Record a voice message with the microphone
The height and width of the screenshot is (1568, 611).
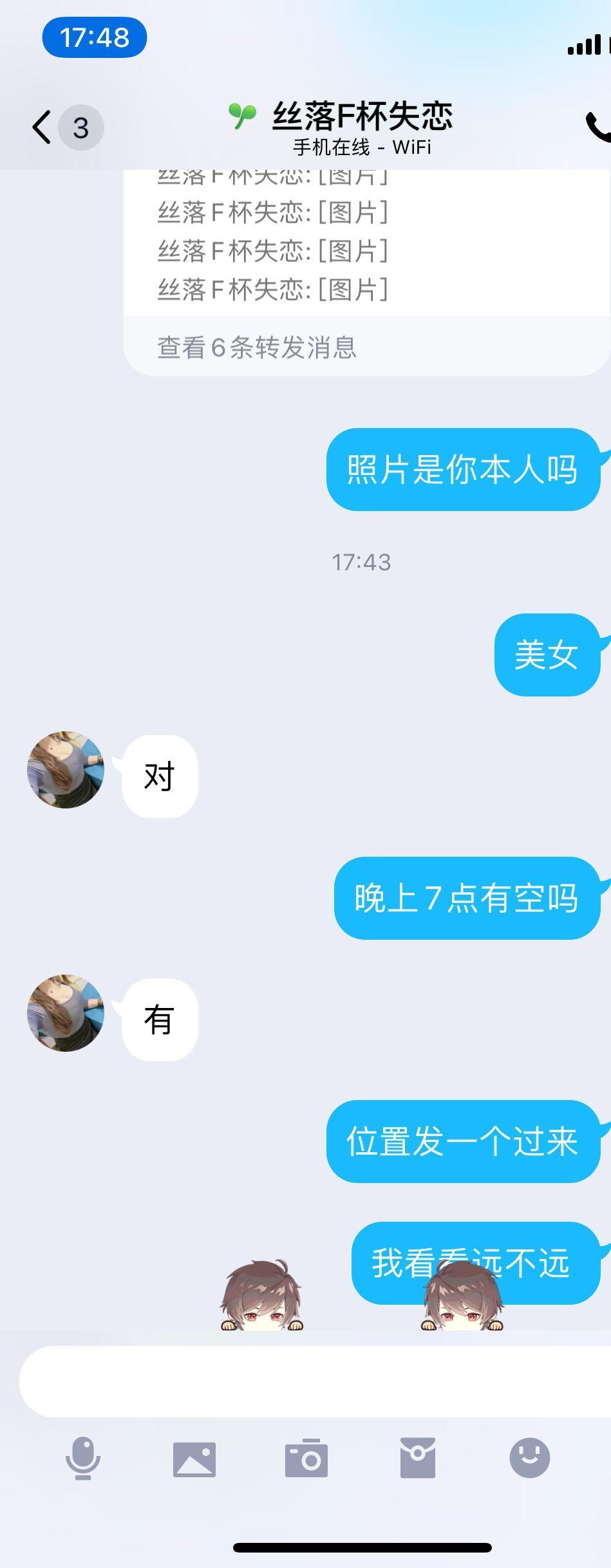point(83,1458)
